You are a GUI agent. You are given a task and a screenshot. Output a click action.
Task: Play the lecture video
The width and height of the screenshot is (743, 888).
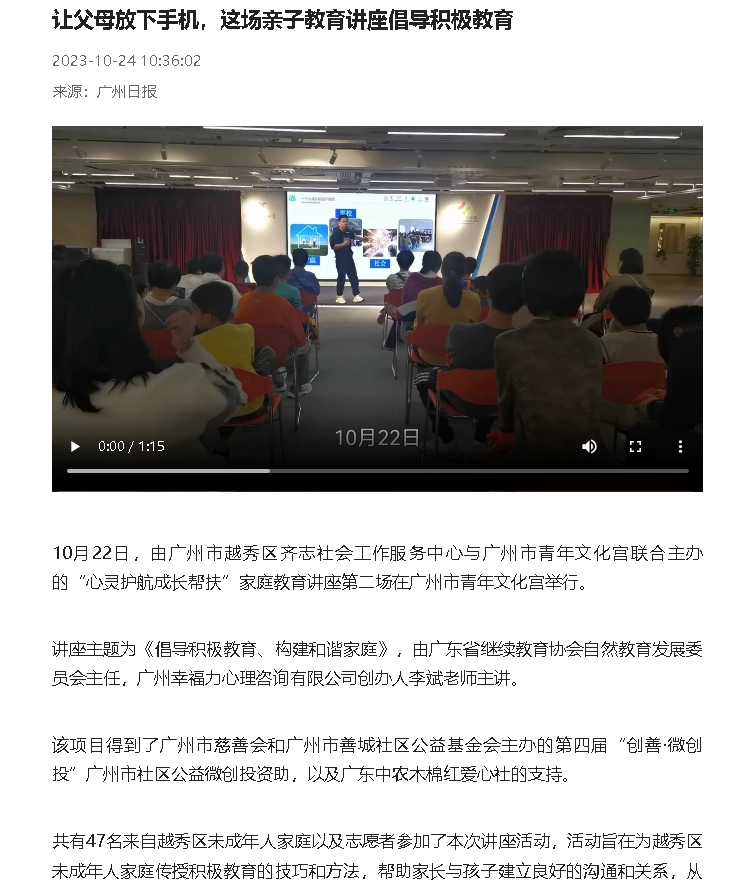point(75,446)
